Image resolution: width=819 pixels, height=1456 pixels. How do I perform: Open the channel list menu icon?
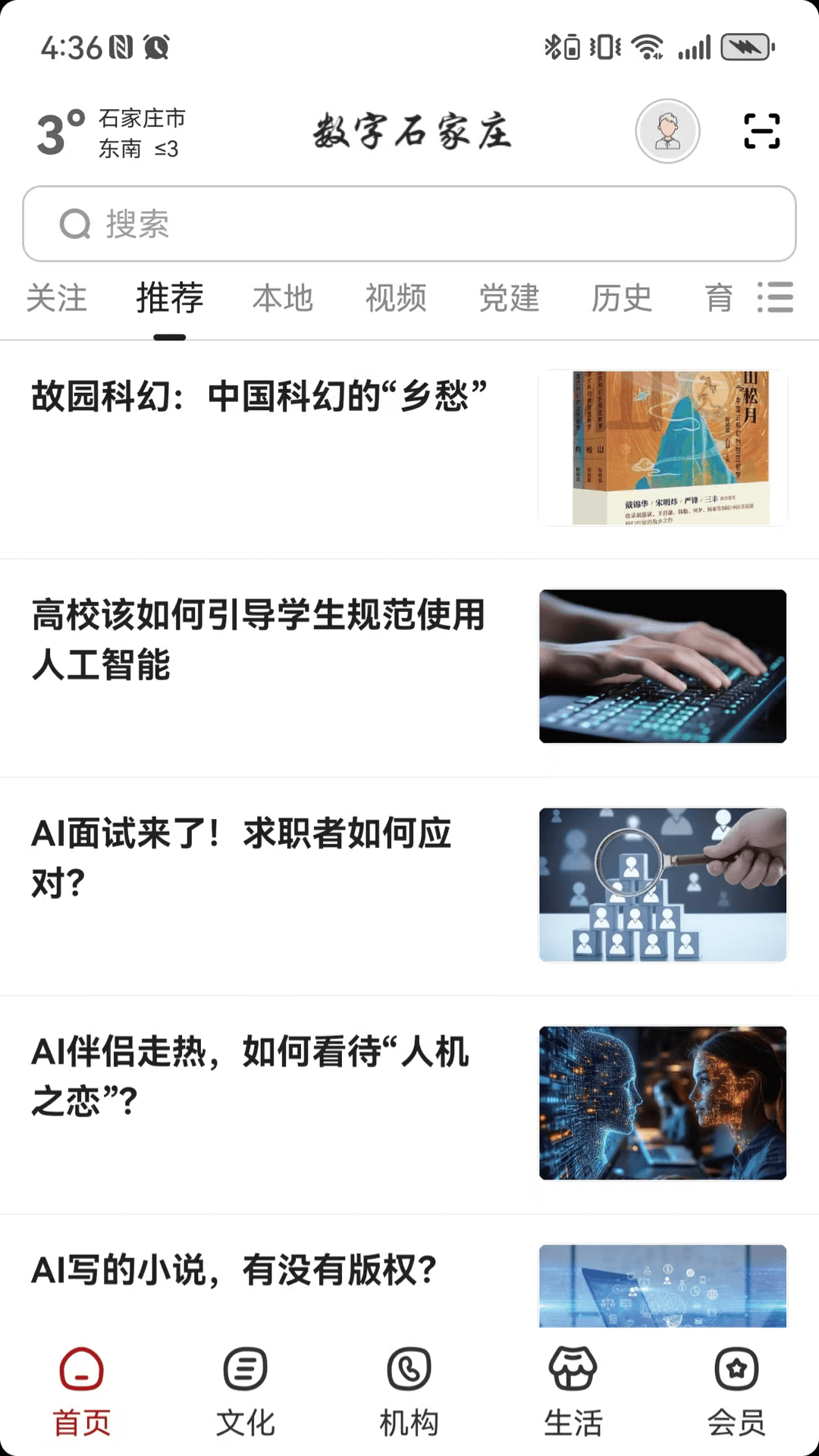point(775,297)
